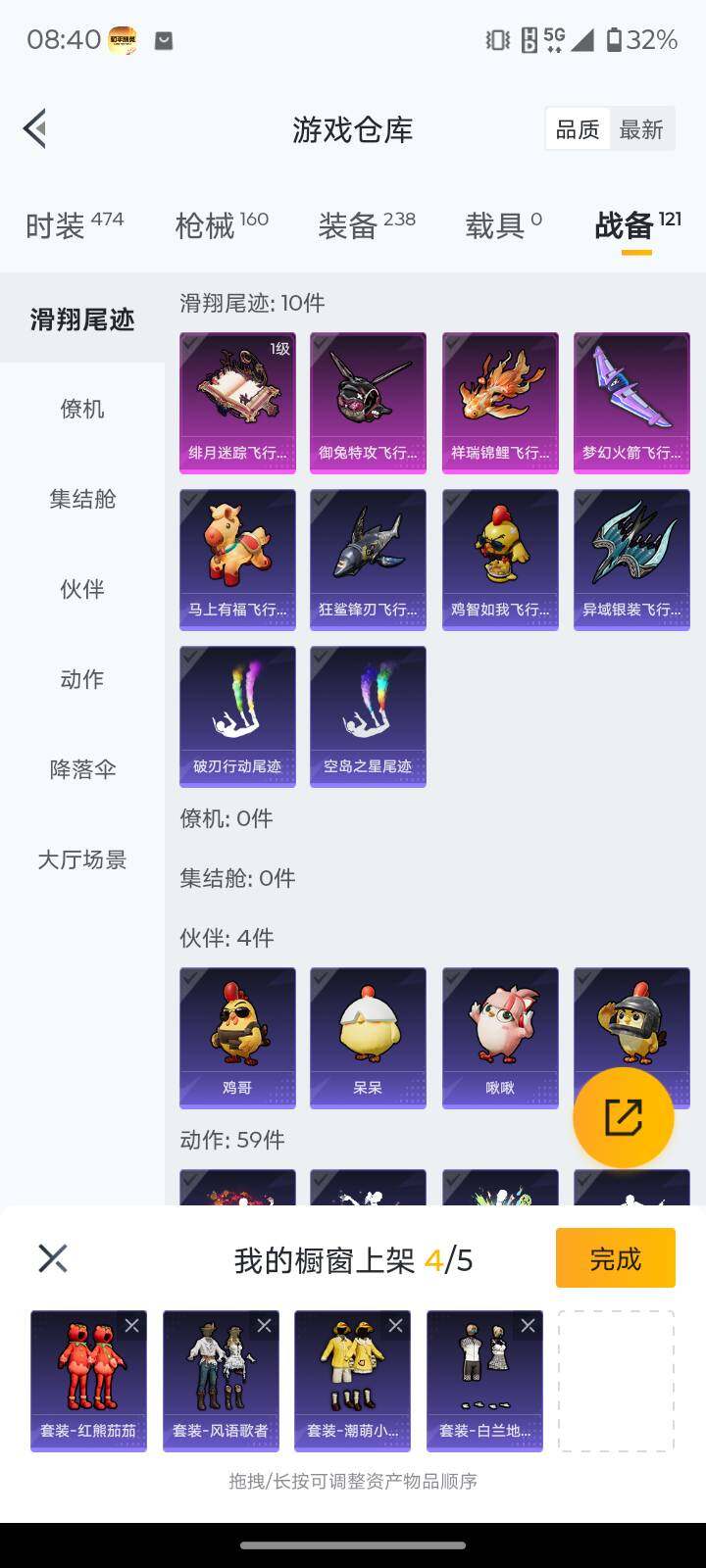Open the 大厅场景 sidebar category
Image resolution: width=706 pixels, height=1568 pixels.
click(x=82, y=860)
